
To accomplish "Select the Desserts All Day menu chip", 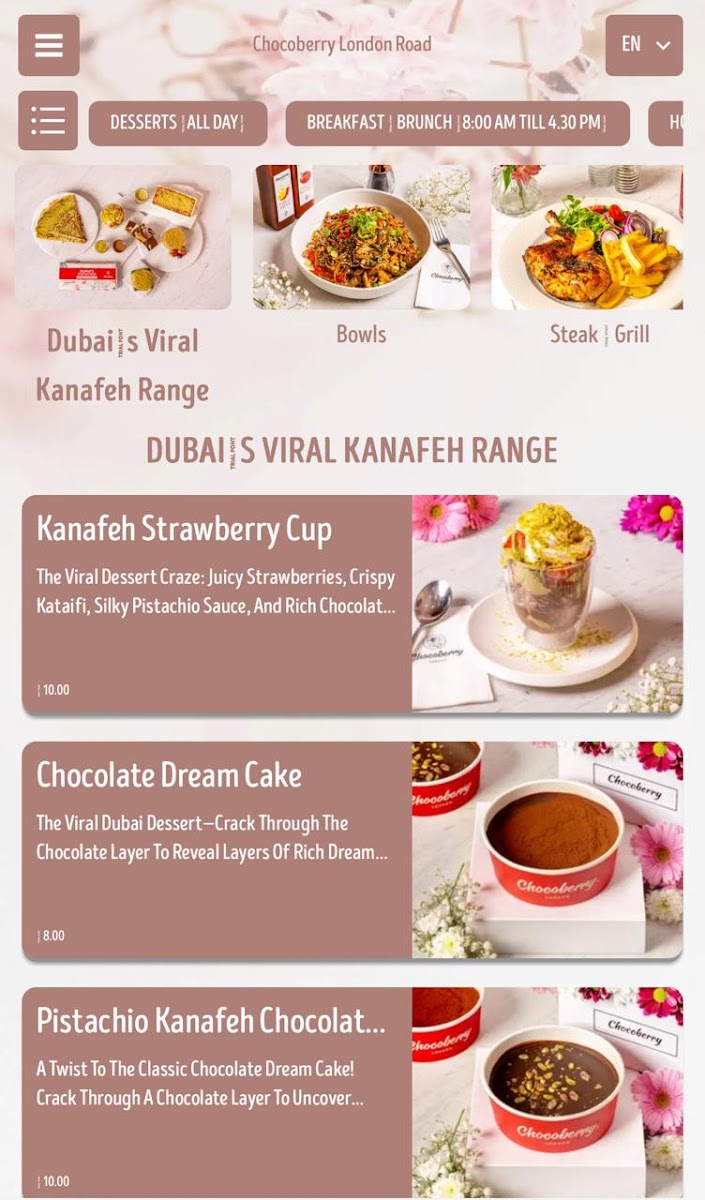I will coord(177,123).
